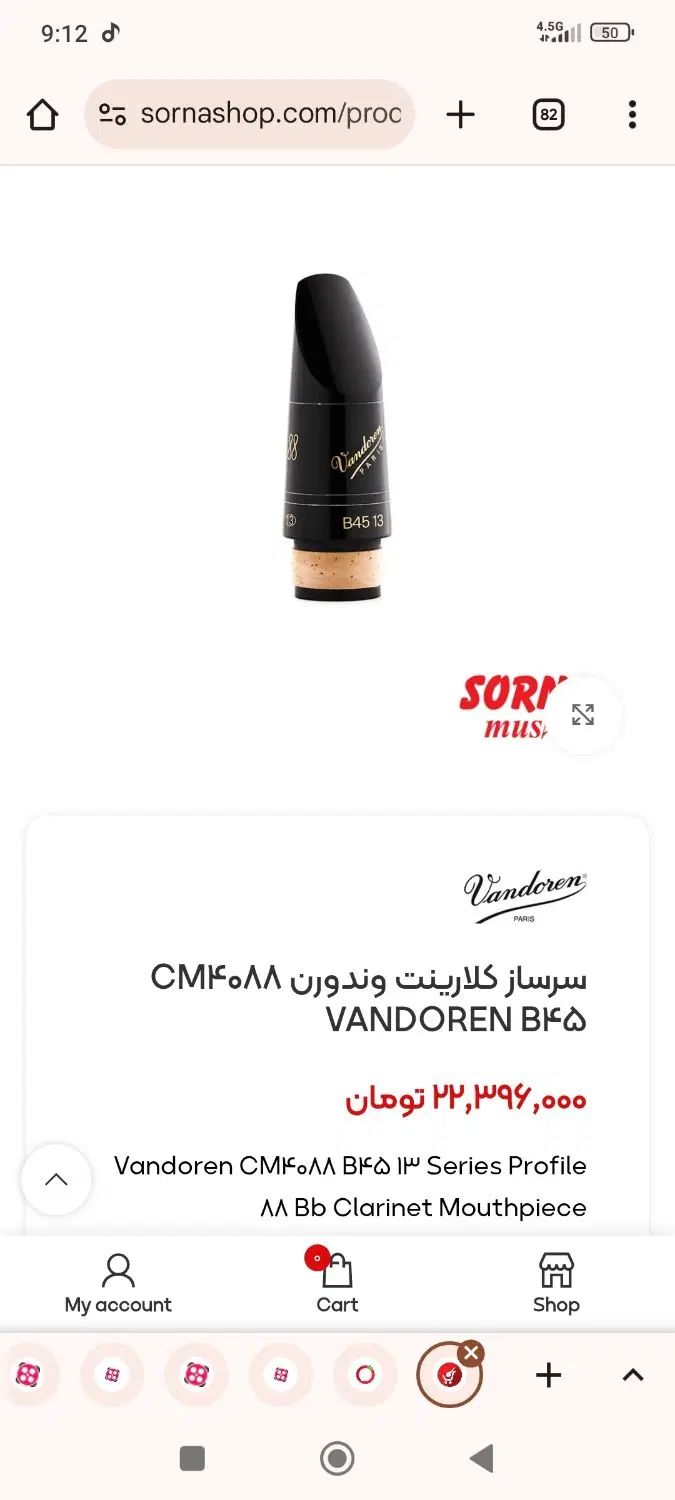
Task: Open the tab switcher showing 82 tabs
Action: (x=548, y=115)
